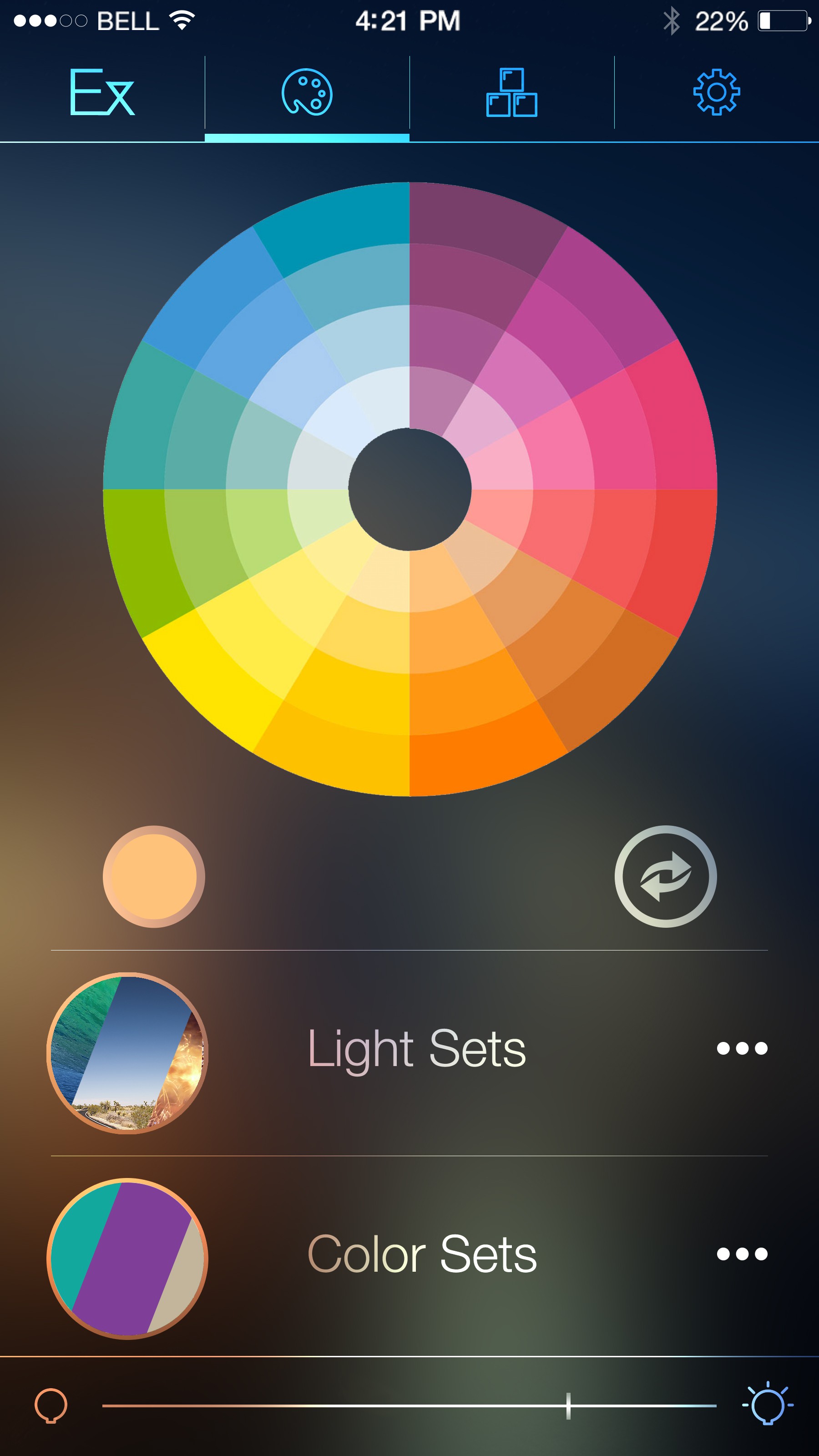The width and height of the screenshot is (819, 1456).
Task: Show more options for Color Sets
Action: pyautogui.click(x=742, y=1254)
